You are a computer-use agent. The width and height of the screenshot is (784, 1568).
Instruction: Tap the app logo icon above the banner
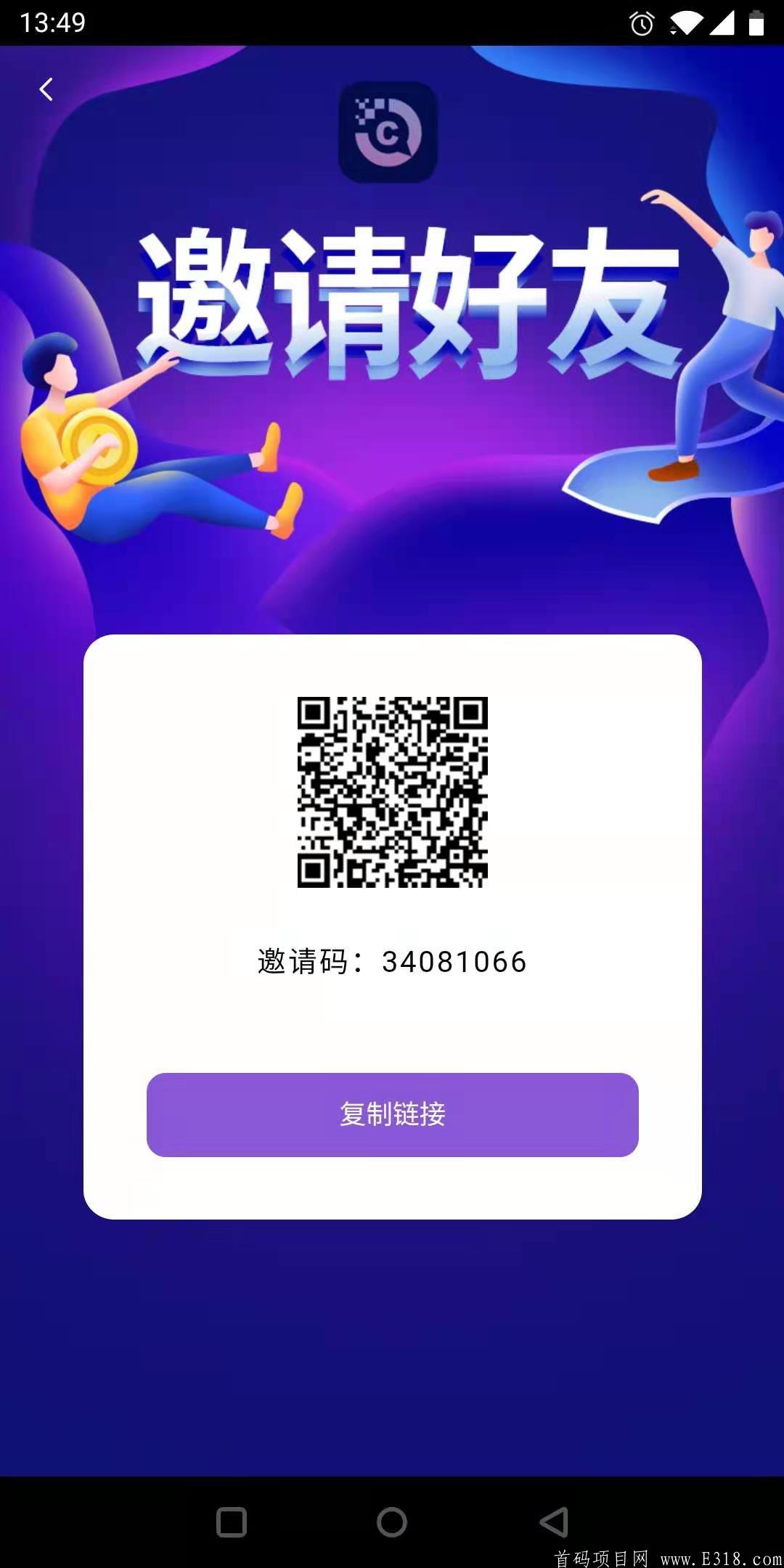click(391, 131)
